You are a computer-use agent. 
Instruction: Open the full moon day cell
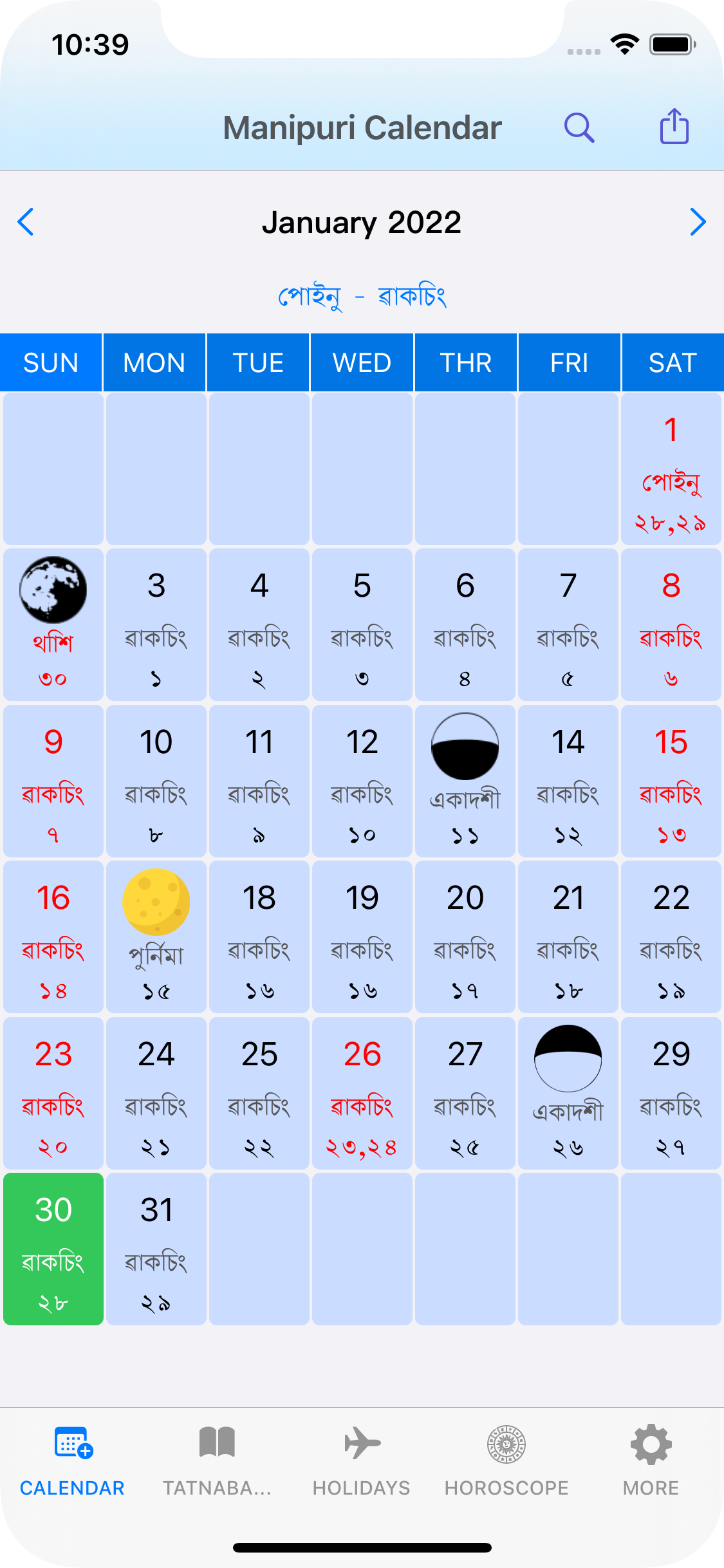tap(156, 937)
